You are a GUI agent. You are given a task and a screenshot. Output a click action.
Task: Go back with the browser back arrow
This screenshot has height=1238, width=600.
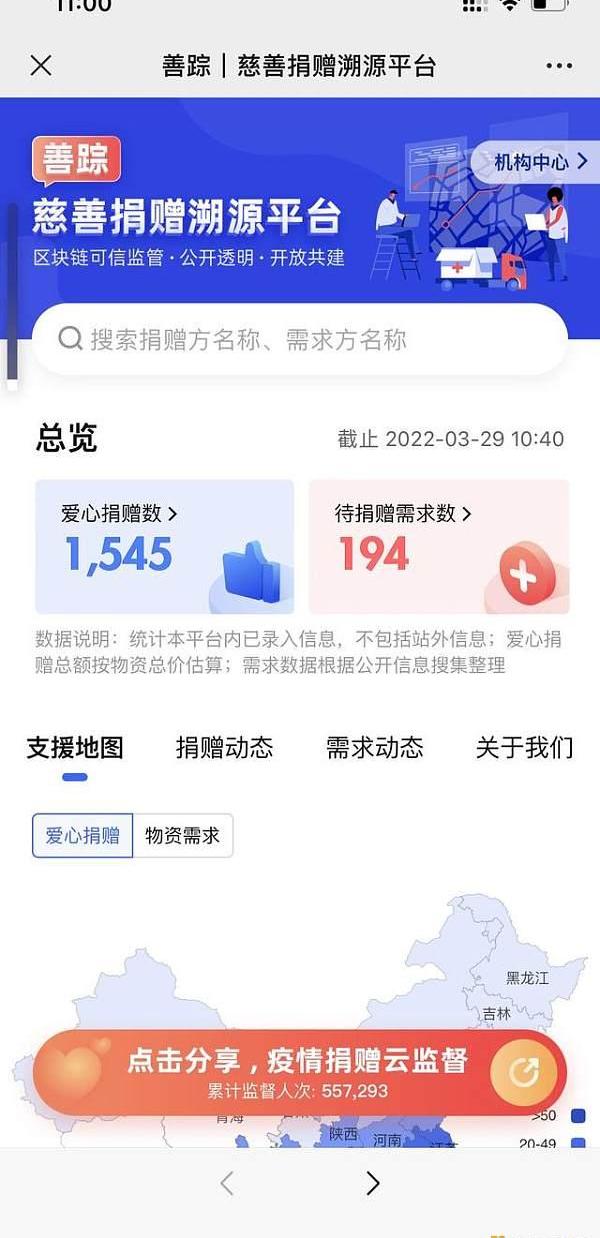(x=227, y=1183)
